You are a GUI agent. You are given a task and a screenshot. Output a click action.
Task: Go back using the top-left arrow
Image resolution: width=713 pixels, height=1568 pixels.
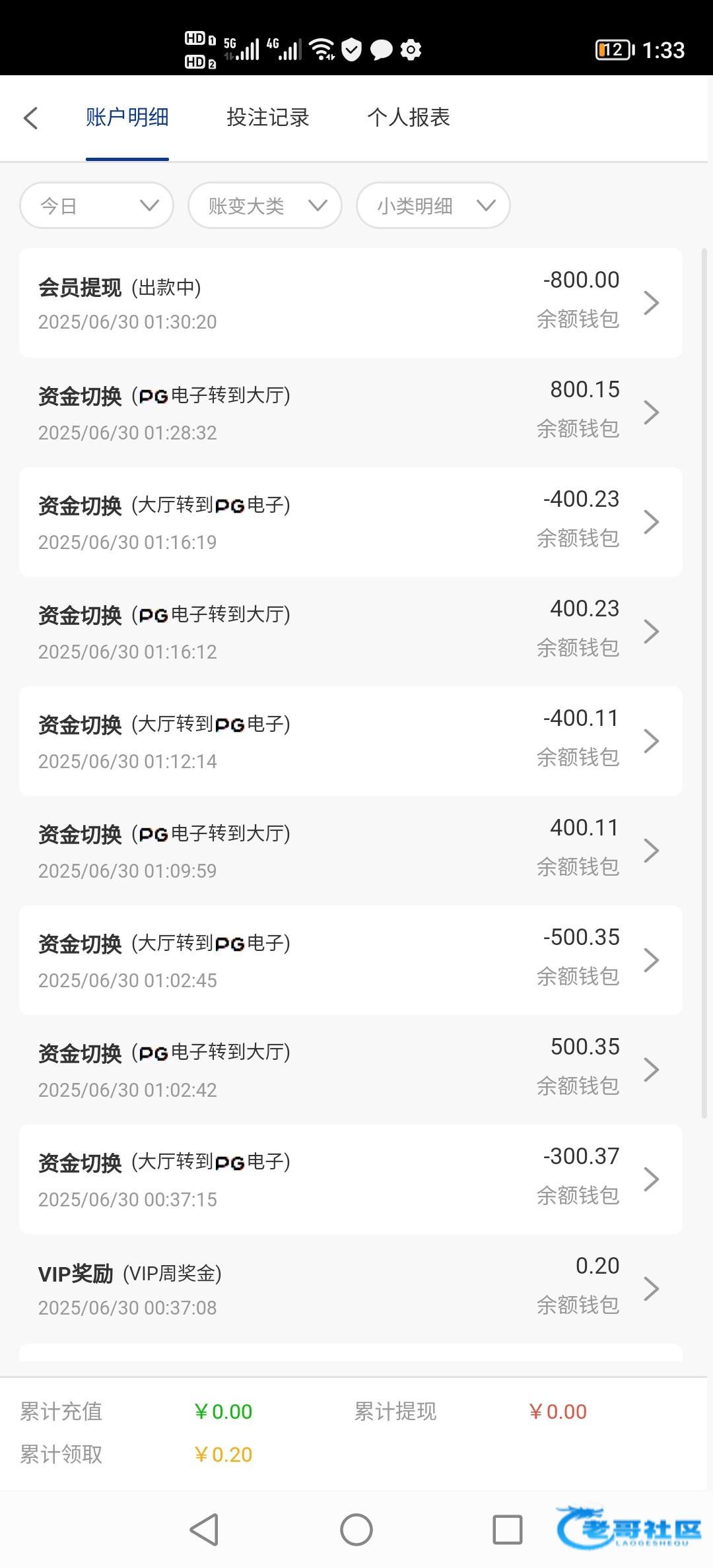coord(30,118)
